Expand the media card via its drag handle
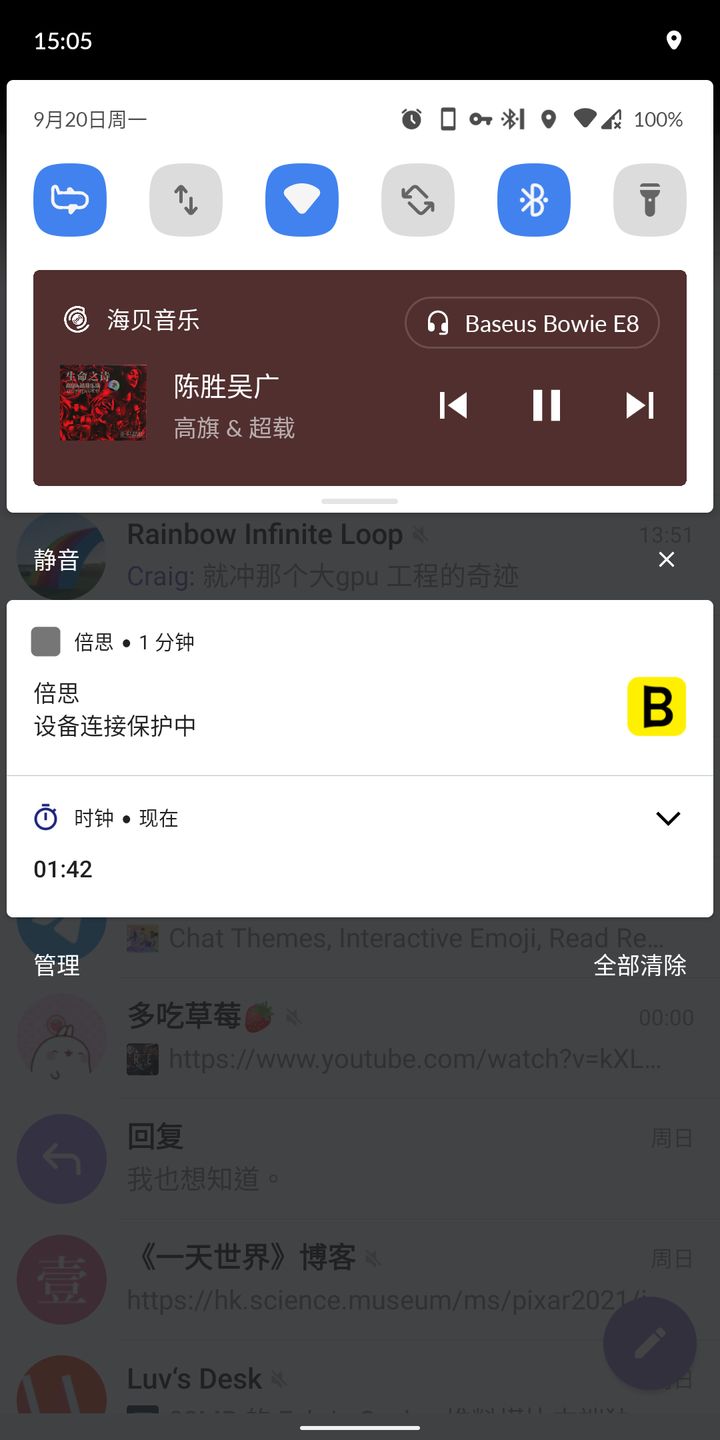720x1440 pixels. [x=358, y=501]
